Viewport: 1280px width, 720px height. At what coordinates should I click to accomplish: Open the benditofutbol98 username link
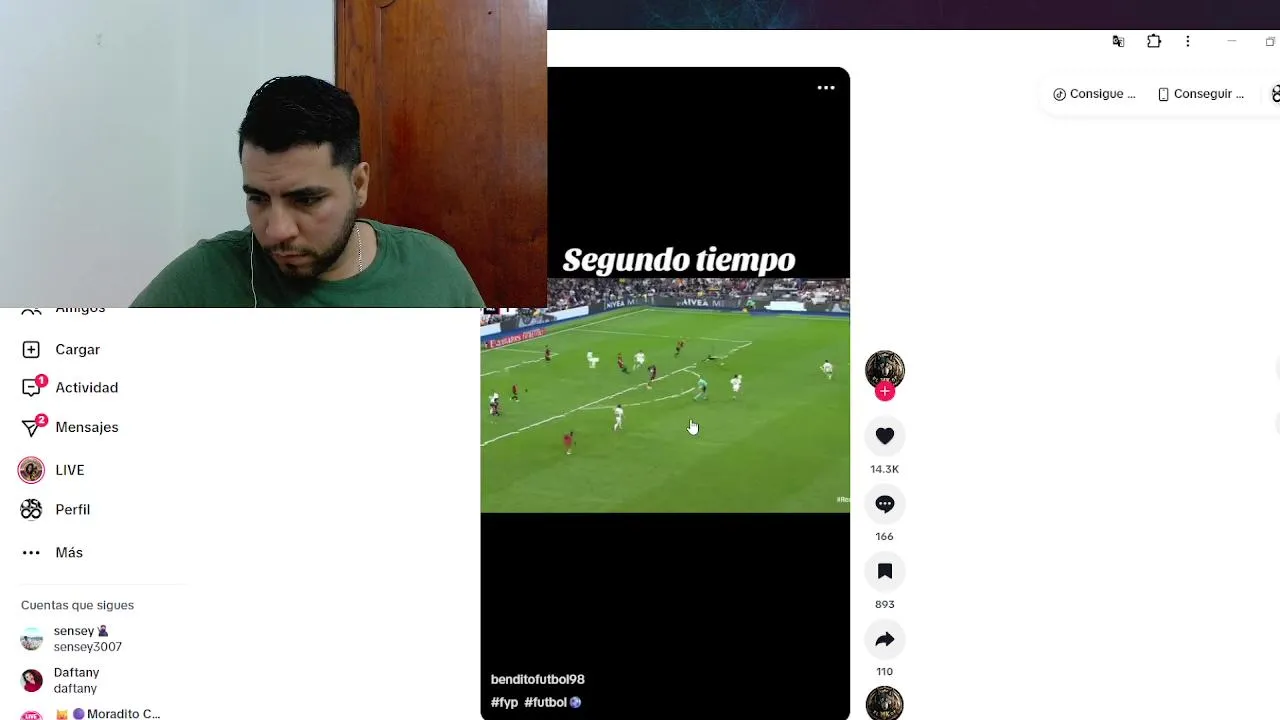tap(537, 679)
